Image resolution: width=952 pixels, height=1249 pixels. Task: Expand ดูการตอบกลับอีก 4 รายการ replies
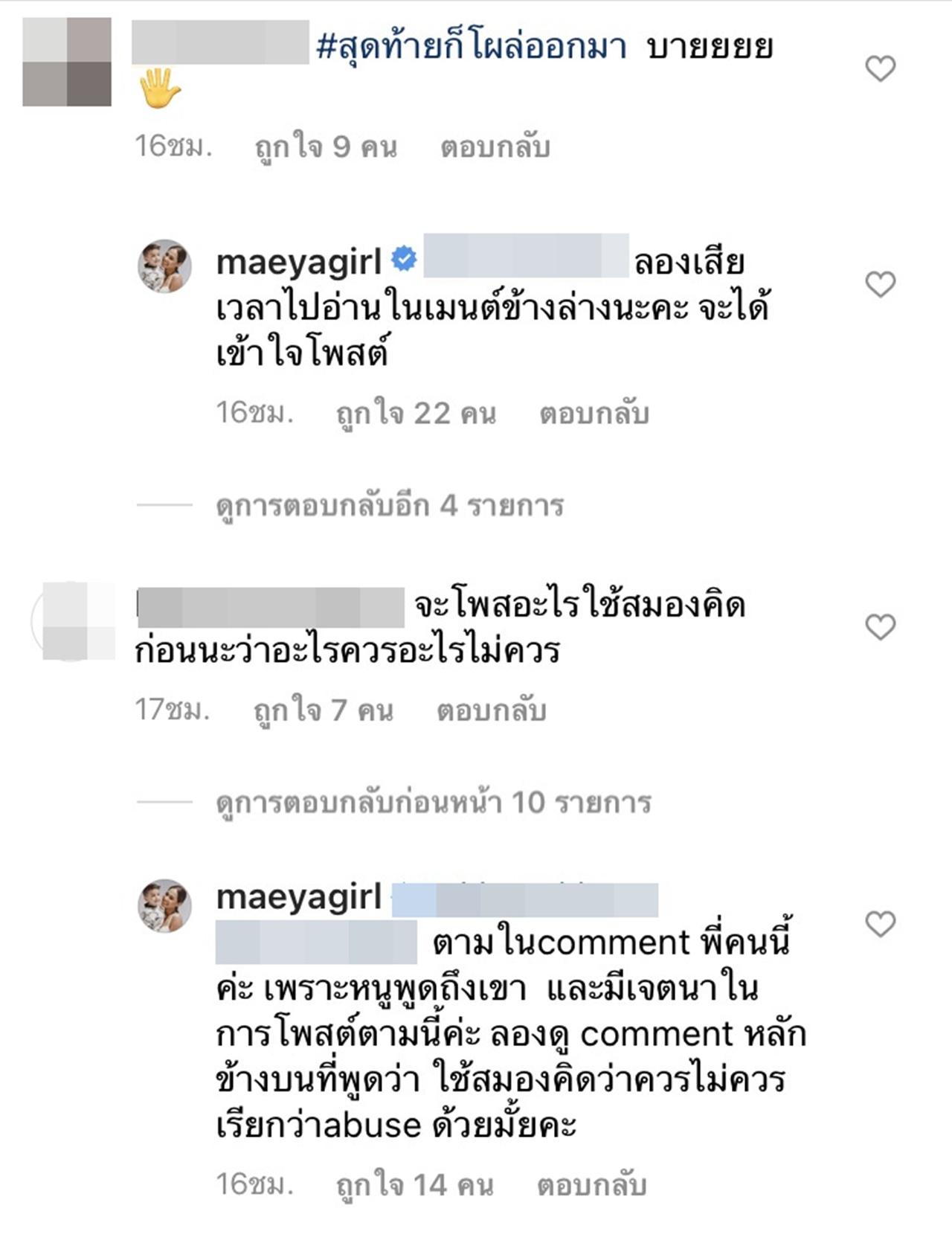click(390, 506)
